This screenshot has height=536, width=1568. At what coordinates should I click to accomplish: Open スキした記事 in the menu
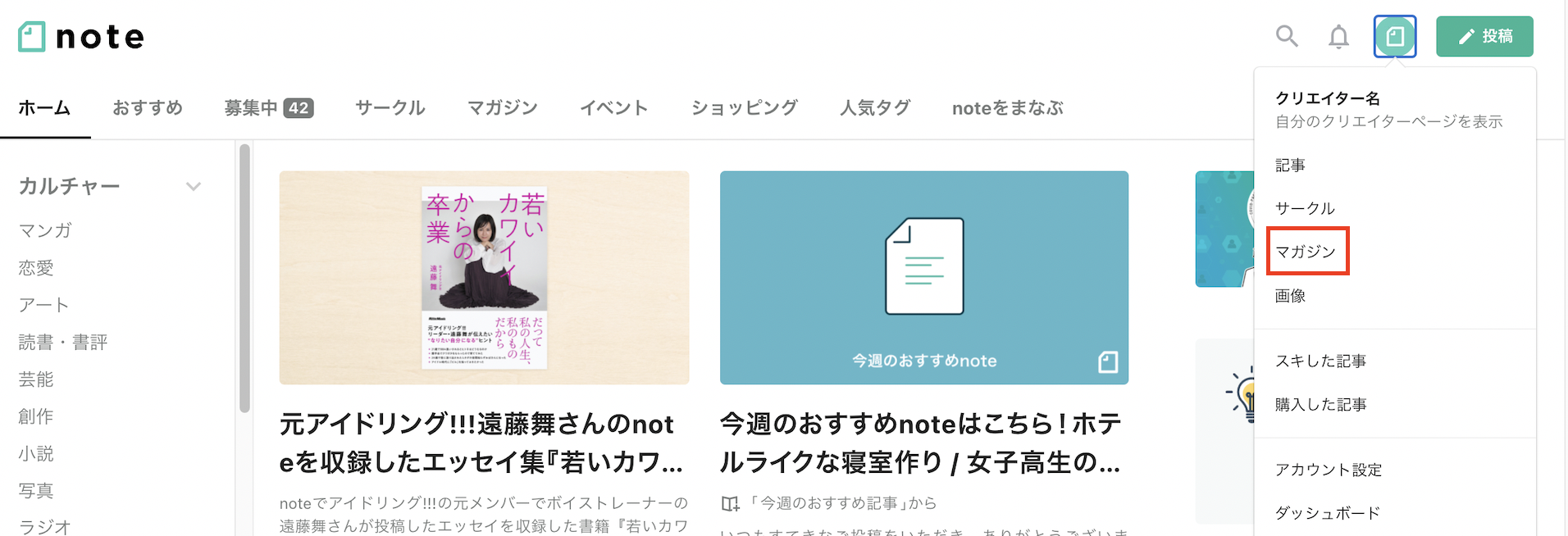tap(1320, 361)
